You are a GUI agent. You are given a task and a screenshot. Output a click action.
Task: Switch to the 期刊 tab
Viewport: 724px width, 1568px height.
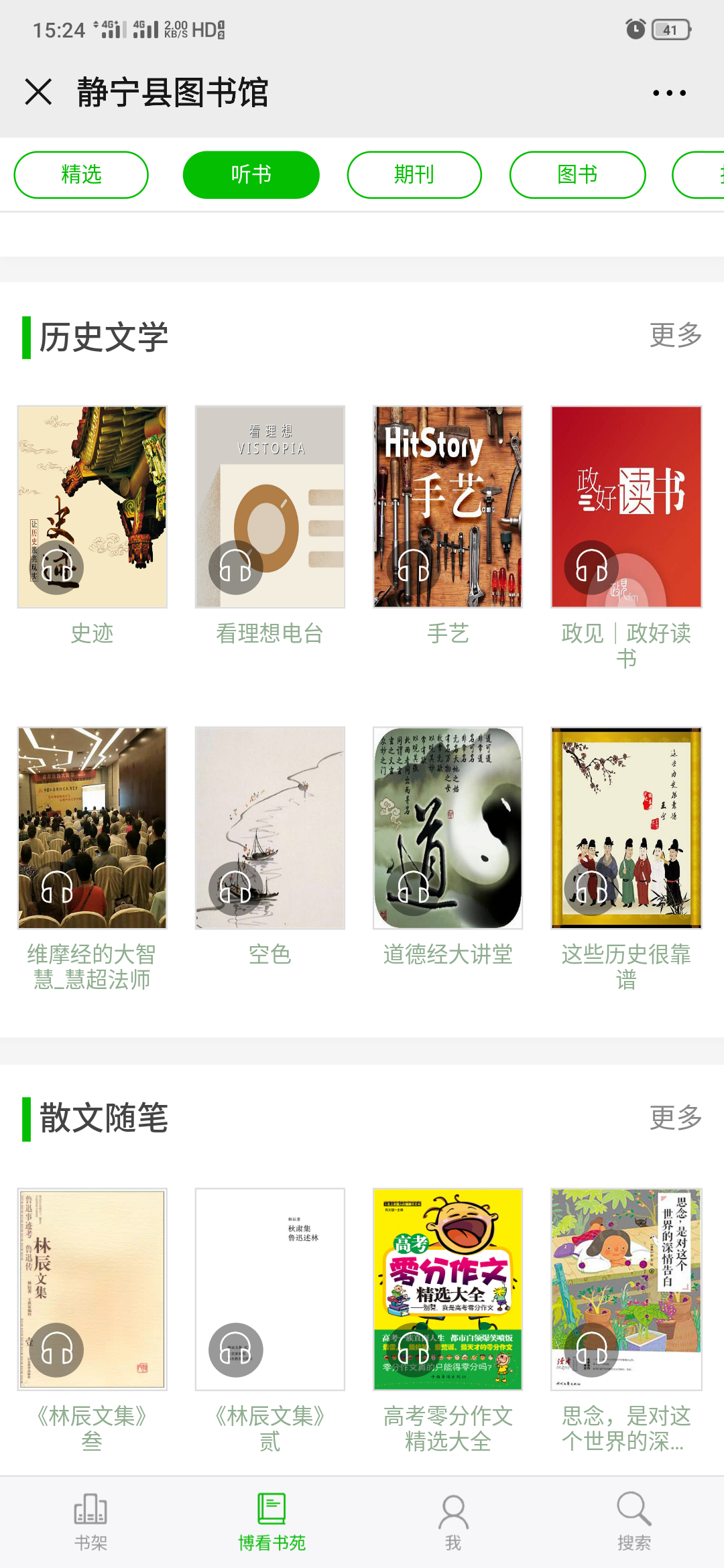tap(414, 174)
